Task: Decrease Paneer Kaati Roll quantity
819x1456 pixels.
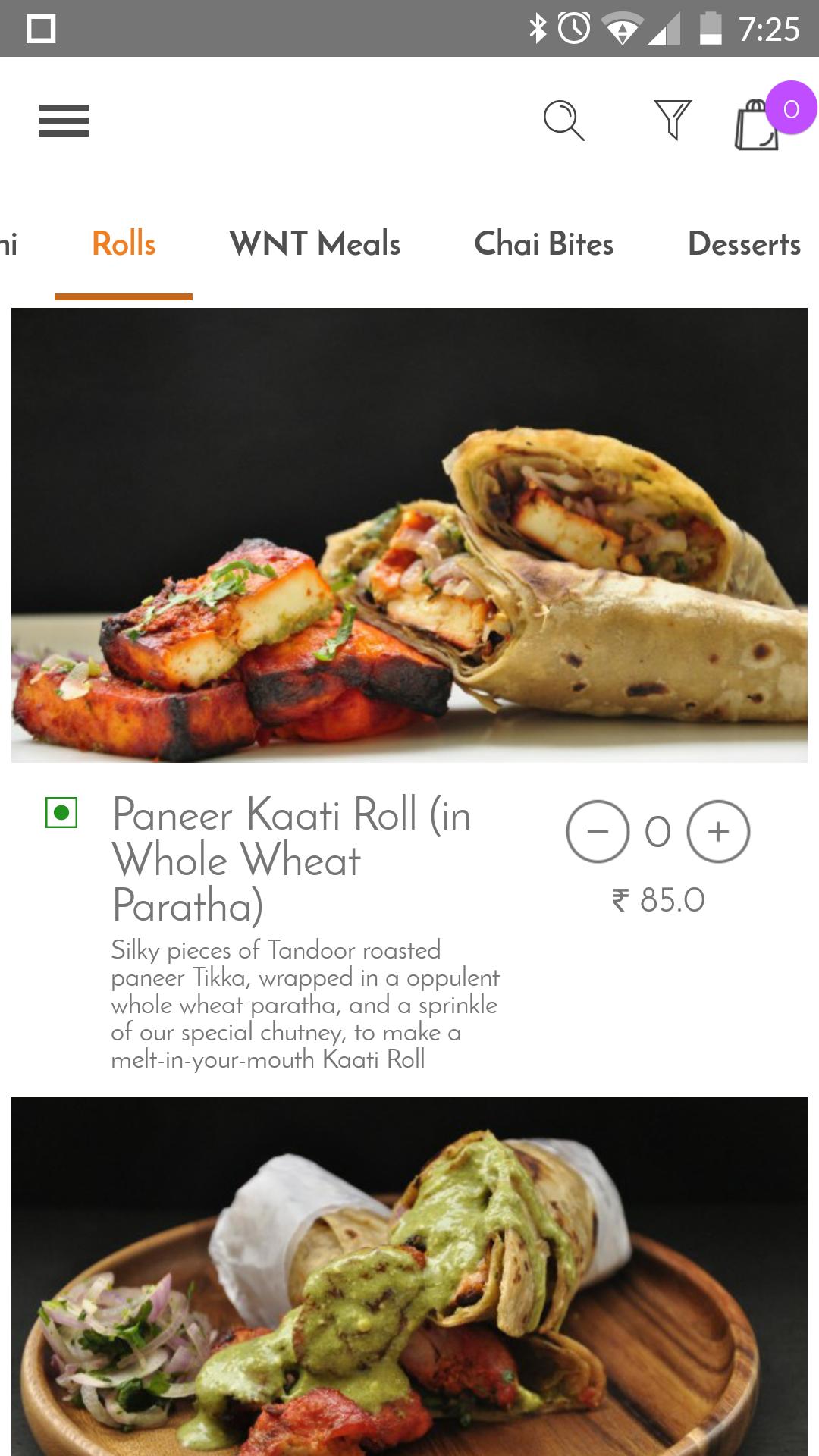Action: tap(598, 832)
